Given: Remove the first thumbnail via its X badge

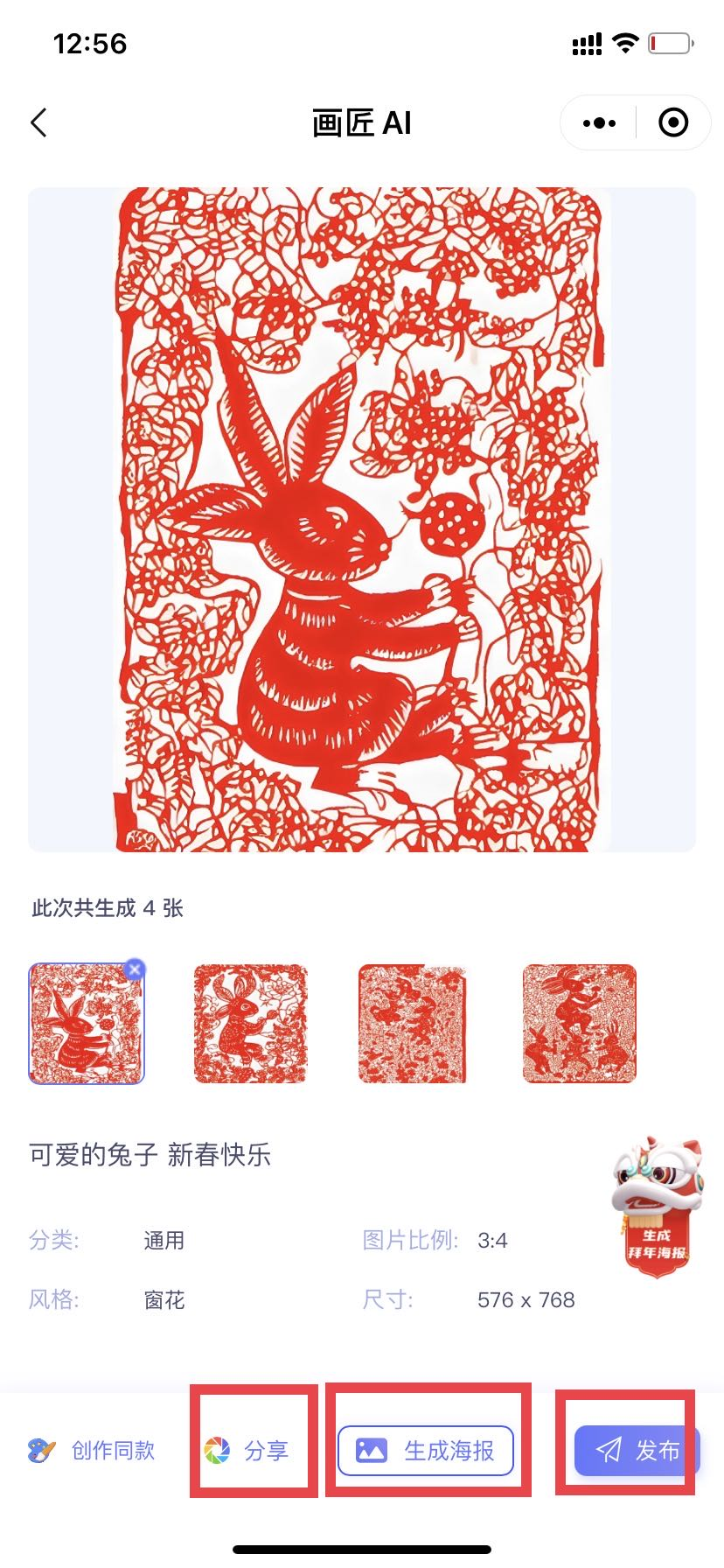Looking at the screenshot, I should click(134, 969).
